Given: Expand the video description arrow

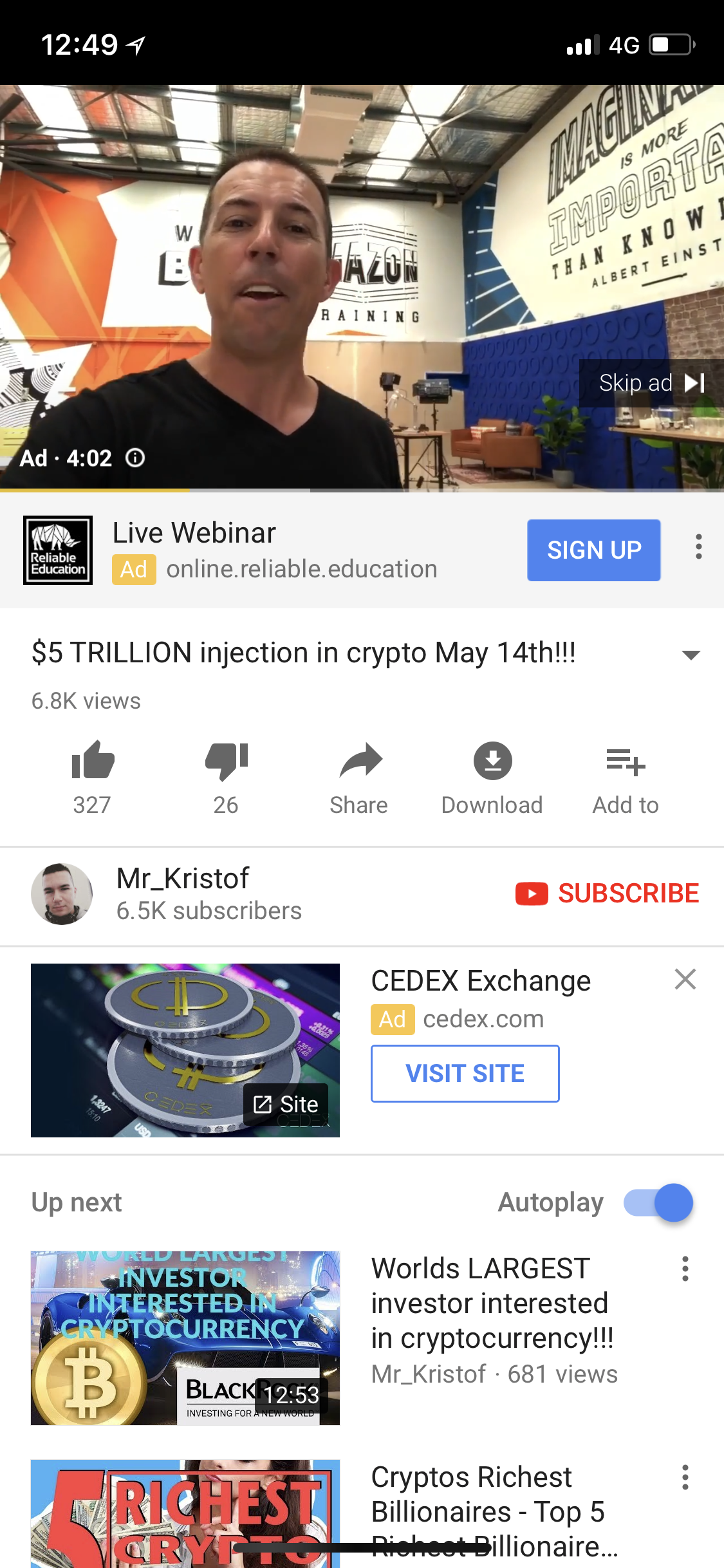Looking at the screenshot, I should 691,655.
